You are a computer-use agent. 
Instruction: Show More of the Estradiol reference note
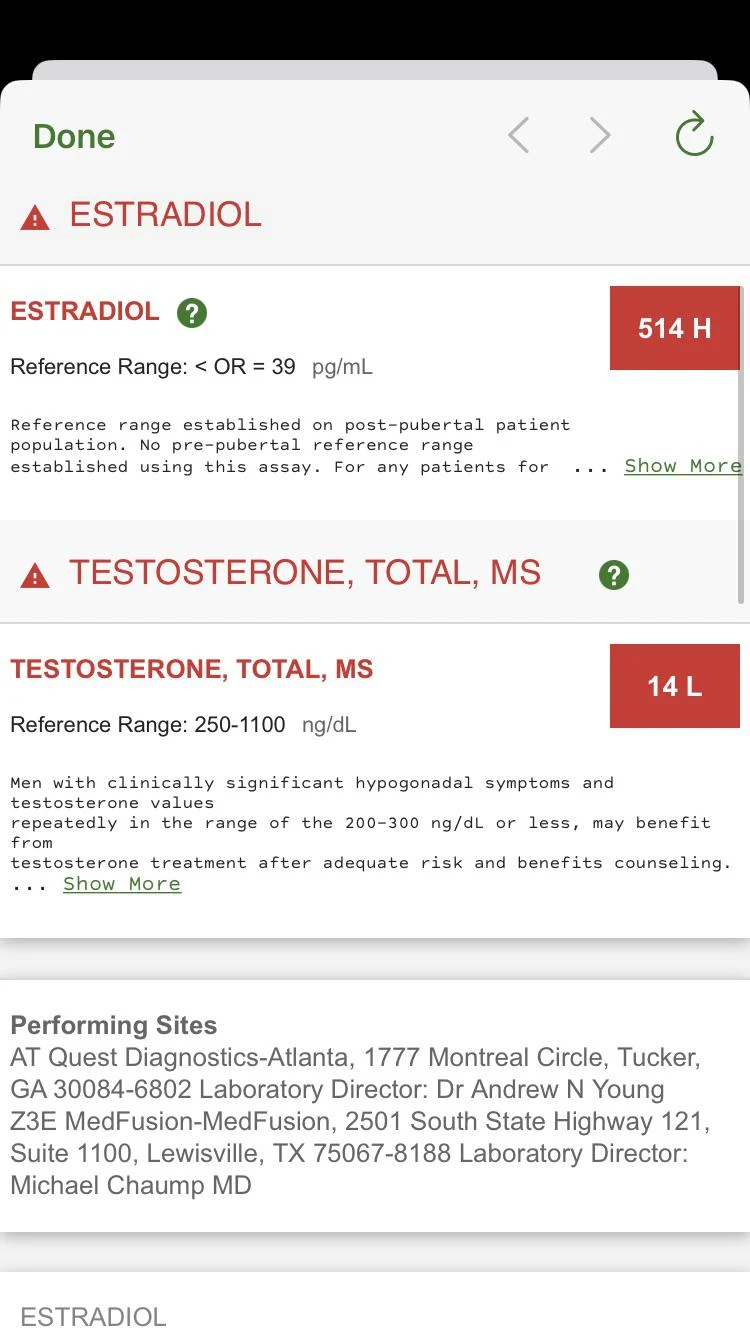click(x=683, y=466)
